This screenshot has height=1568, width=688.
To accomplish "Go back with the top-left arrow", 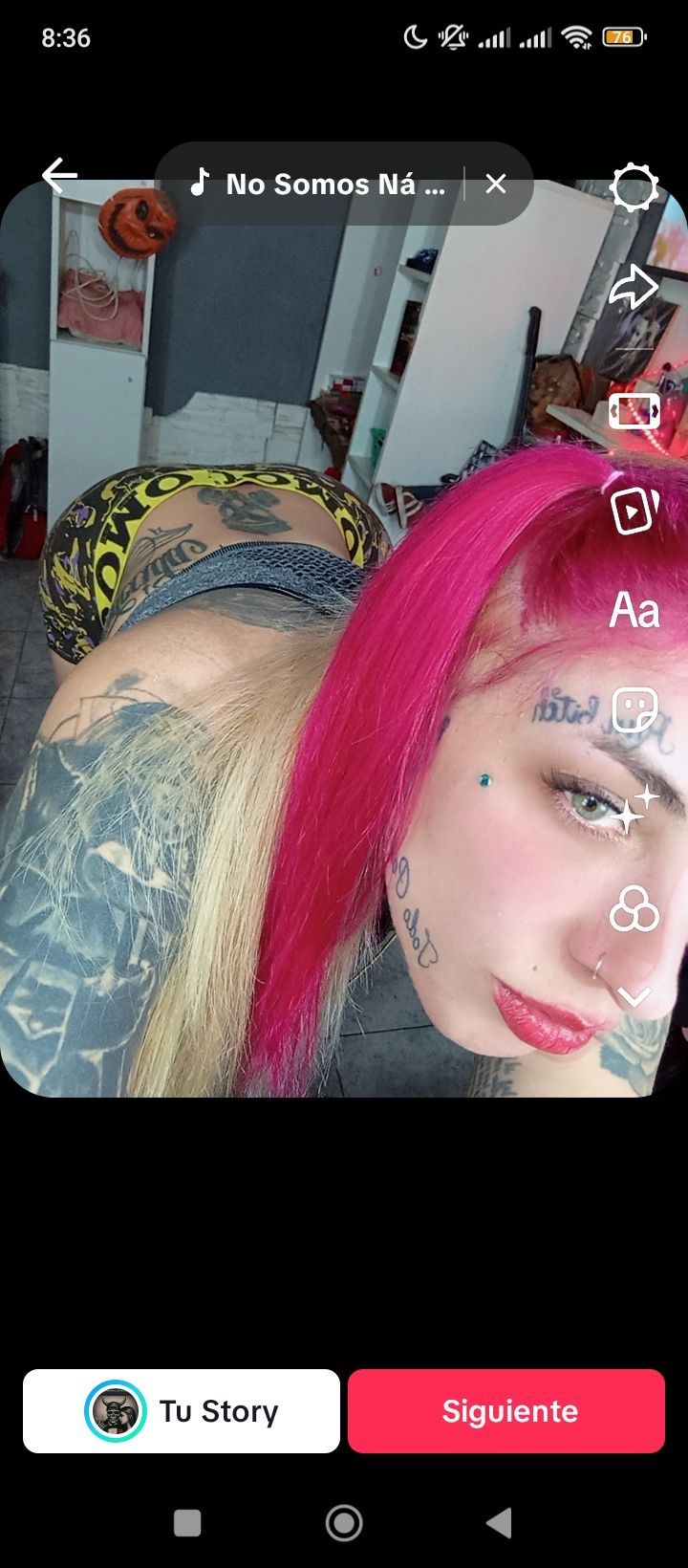I will pyautogui.click(x=59, y=176).
